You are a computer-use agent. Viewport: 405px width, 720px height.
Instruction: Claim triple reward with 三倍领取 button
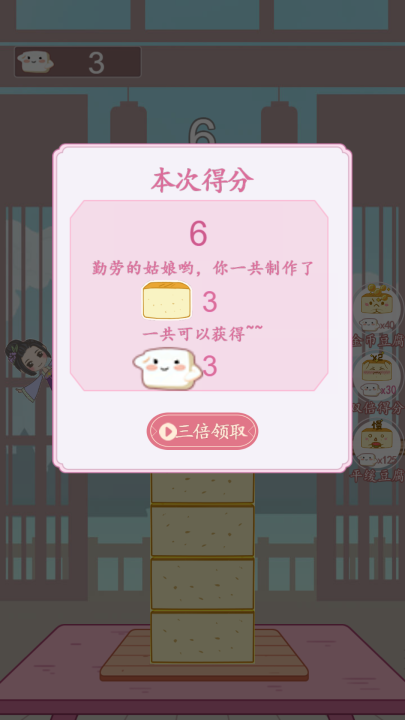tap(202, 431)
